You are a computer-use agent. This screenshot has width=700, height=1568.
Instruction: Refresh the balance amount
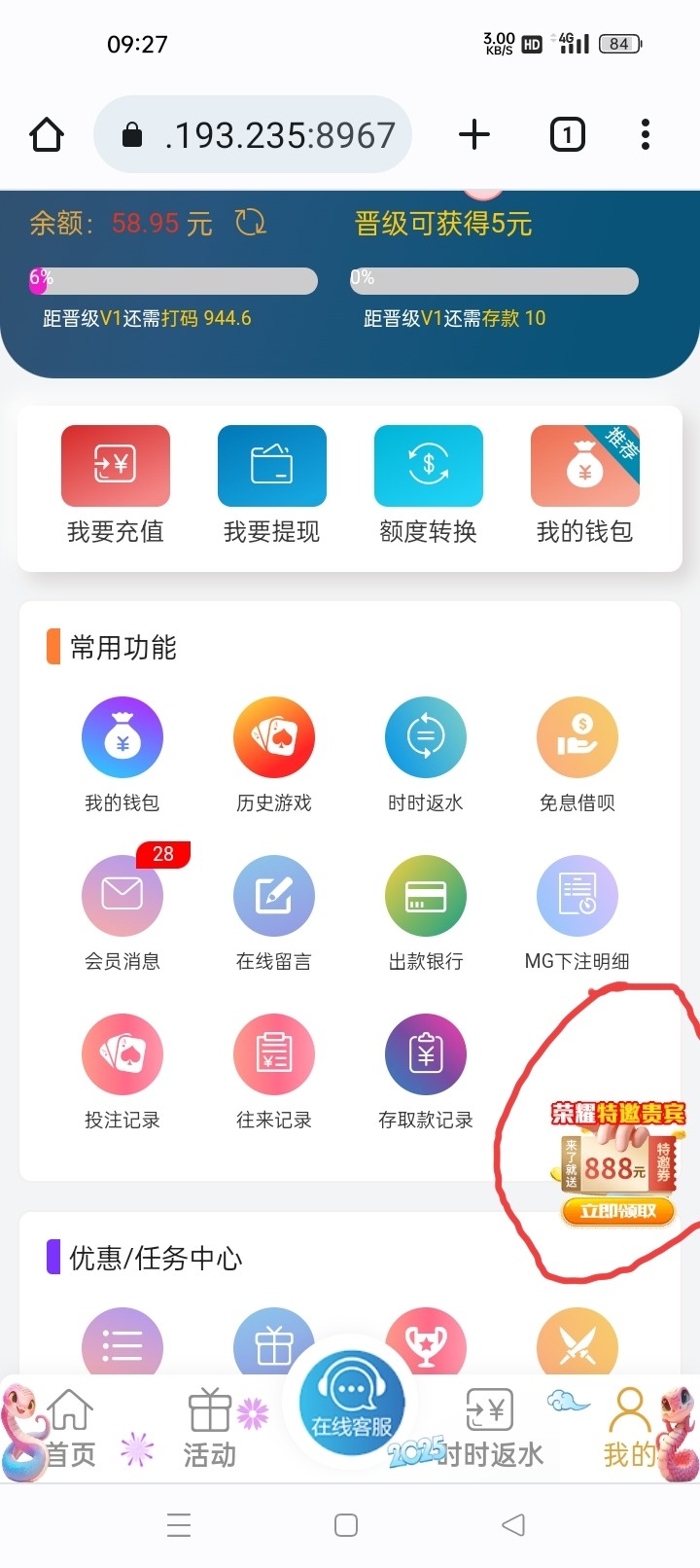251,223
